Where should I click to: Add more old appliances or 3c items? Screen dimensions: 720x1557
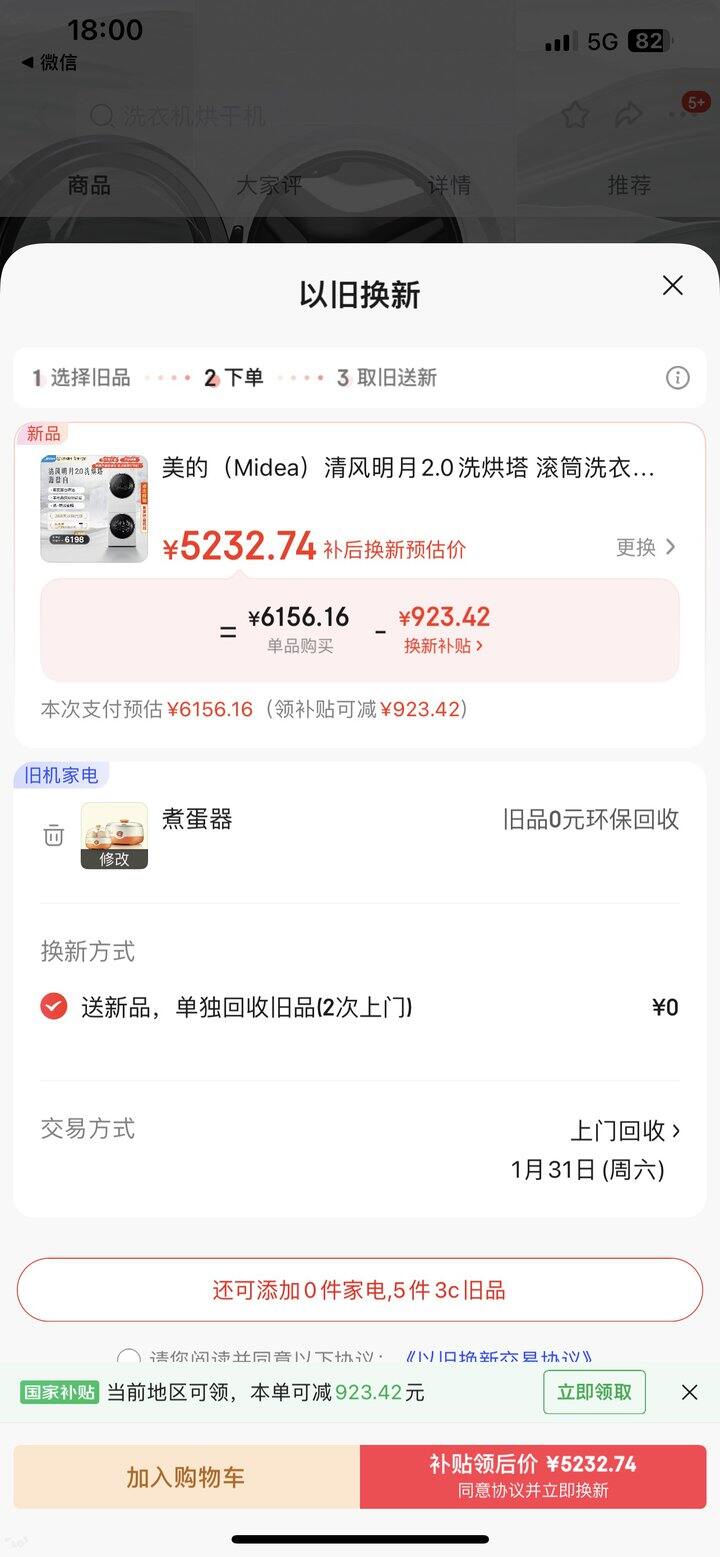[x=360, y=1290]
